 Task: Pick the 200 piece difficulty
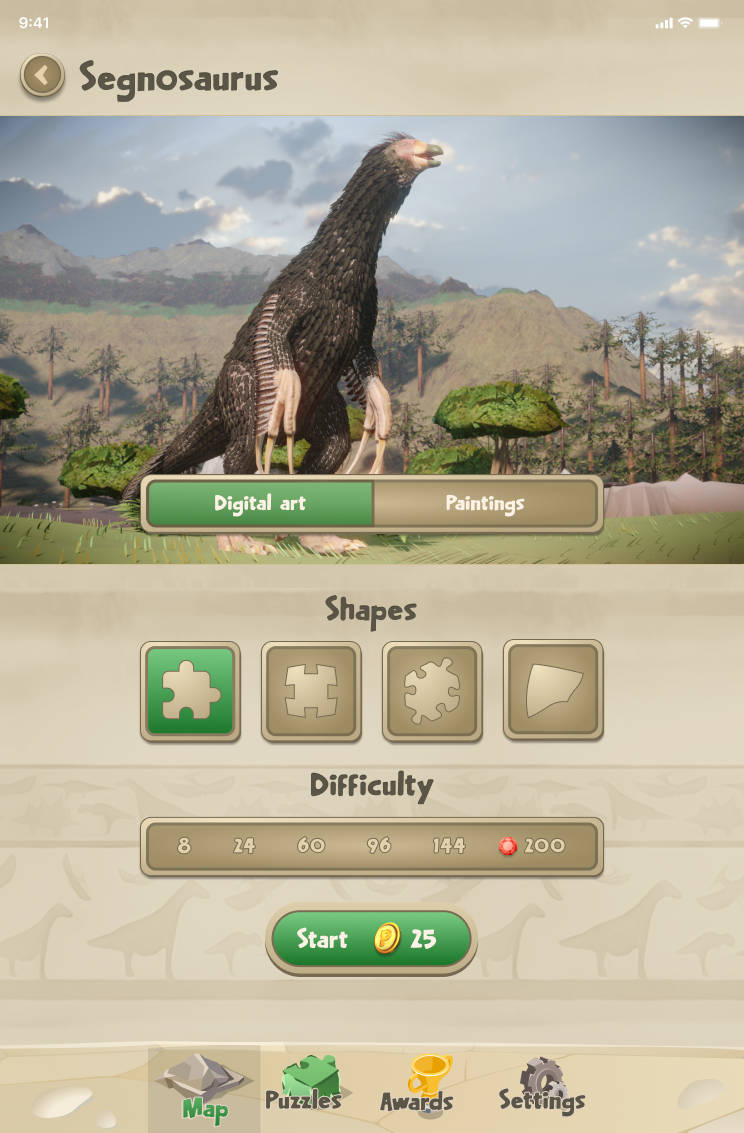(534, 846)
